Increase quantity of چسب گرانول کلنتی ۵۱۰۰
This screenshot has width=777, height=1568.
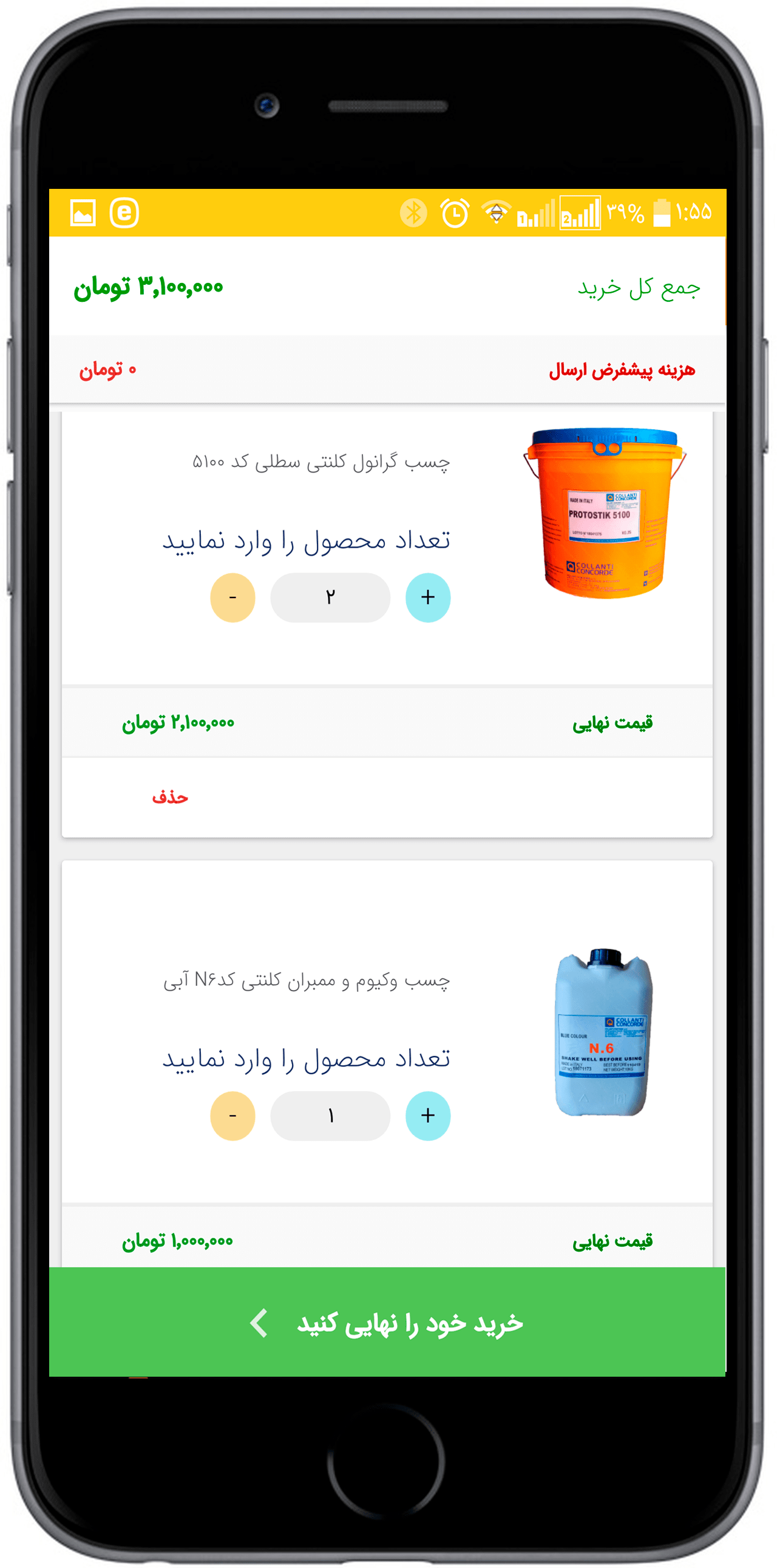[428, 597]
